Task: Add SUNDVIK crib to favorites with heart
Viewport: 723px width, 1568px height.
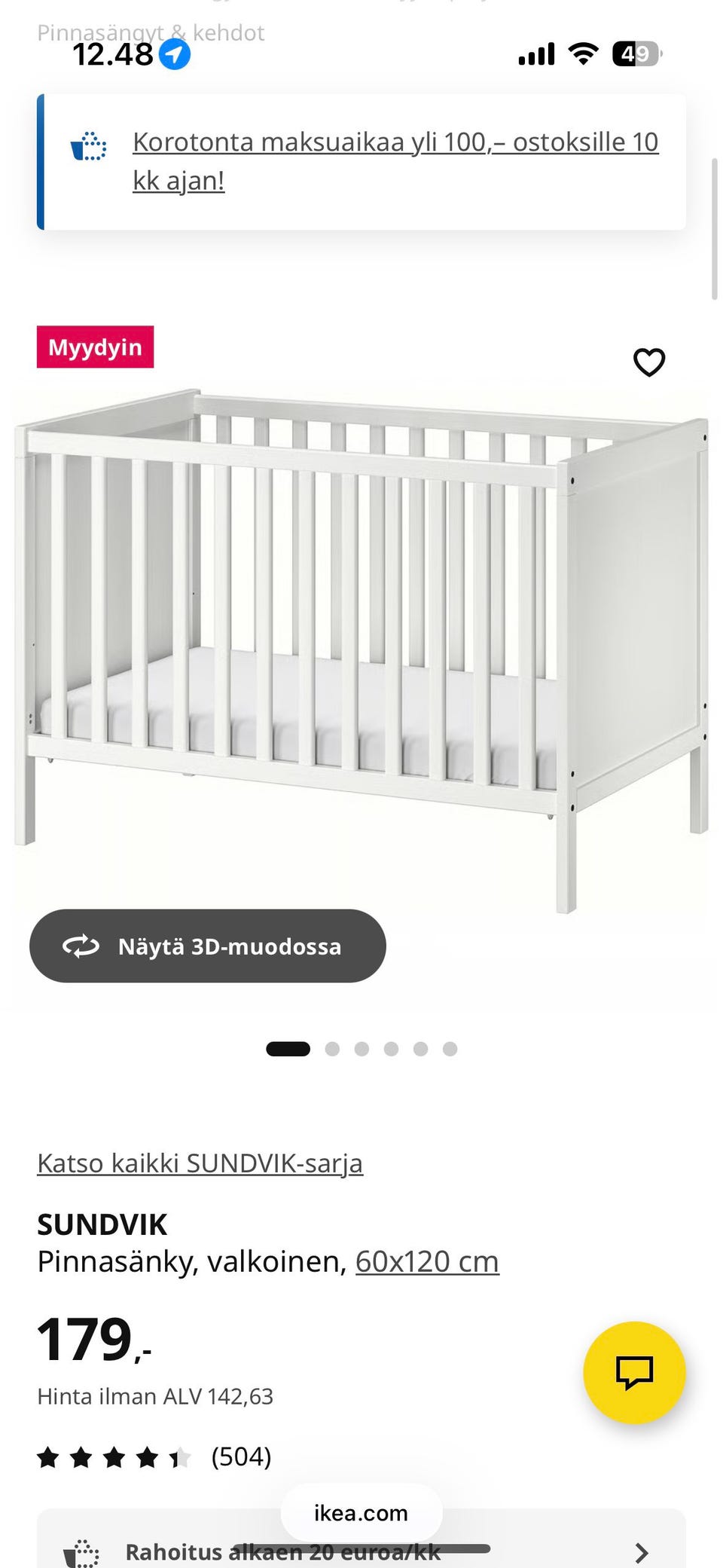Action: [648, 362]
